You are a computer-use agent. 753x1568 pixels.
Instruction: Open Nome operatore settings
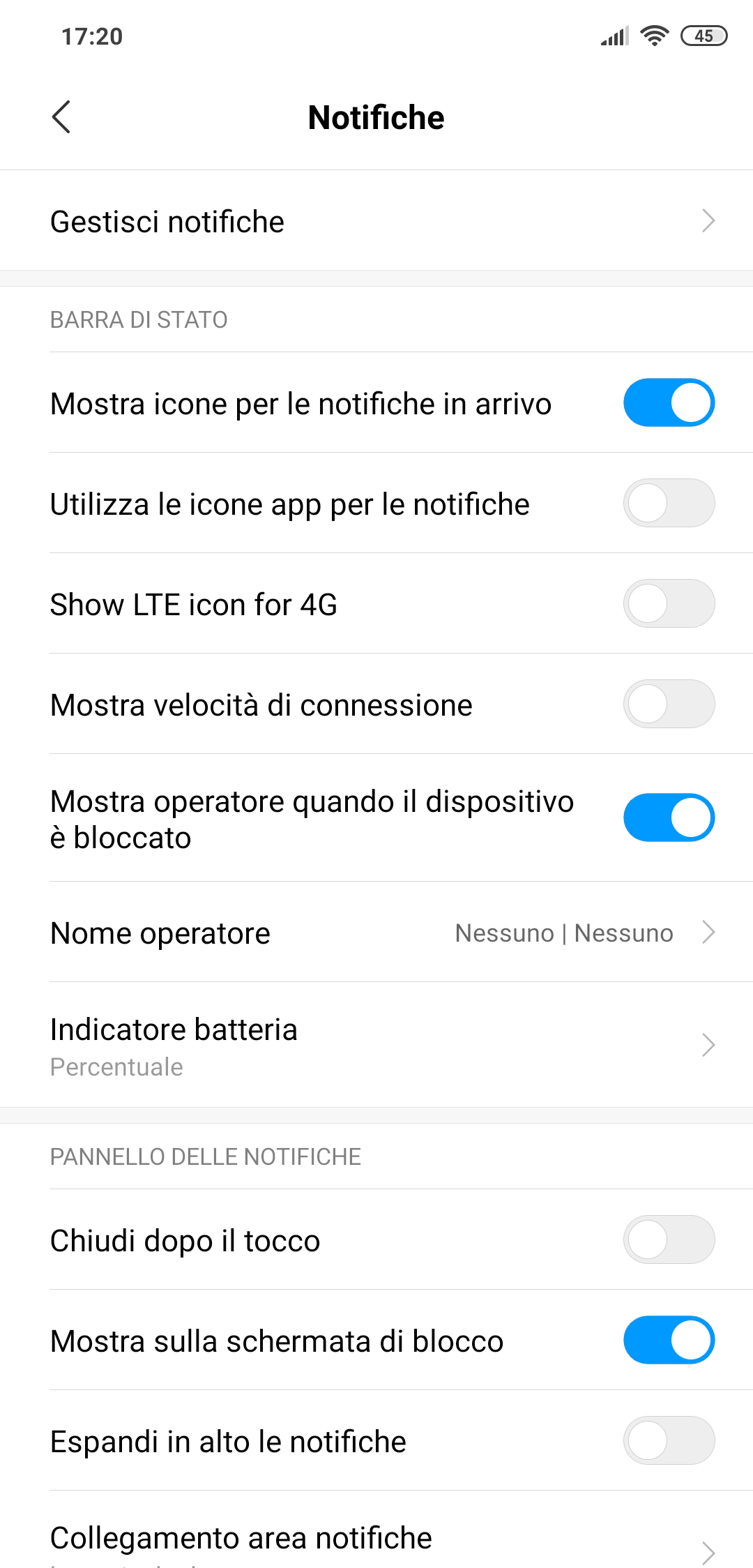tap(376, 933)
